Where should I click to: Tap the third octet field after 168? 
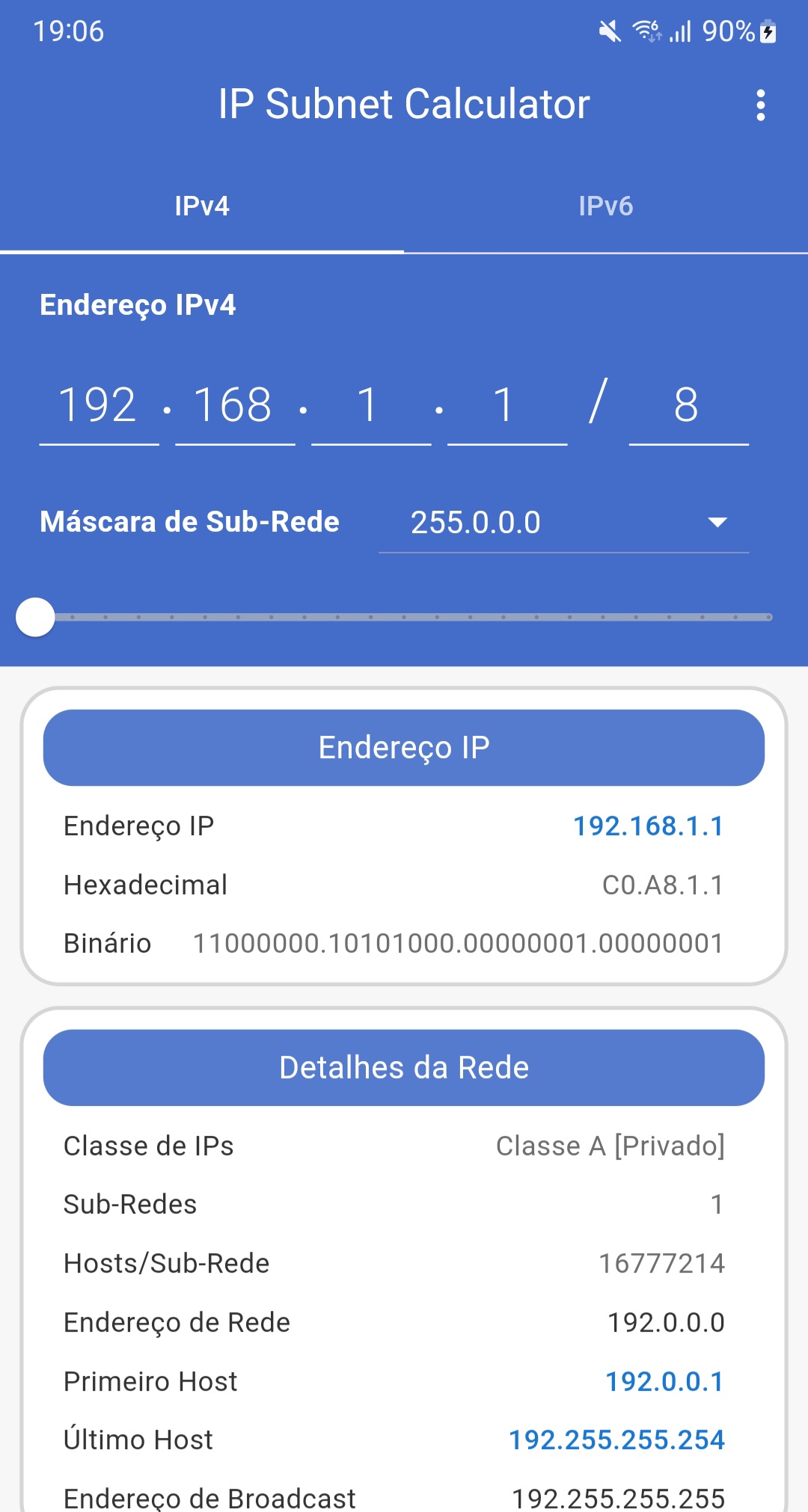tap(370, 405)
